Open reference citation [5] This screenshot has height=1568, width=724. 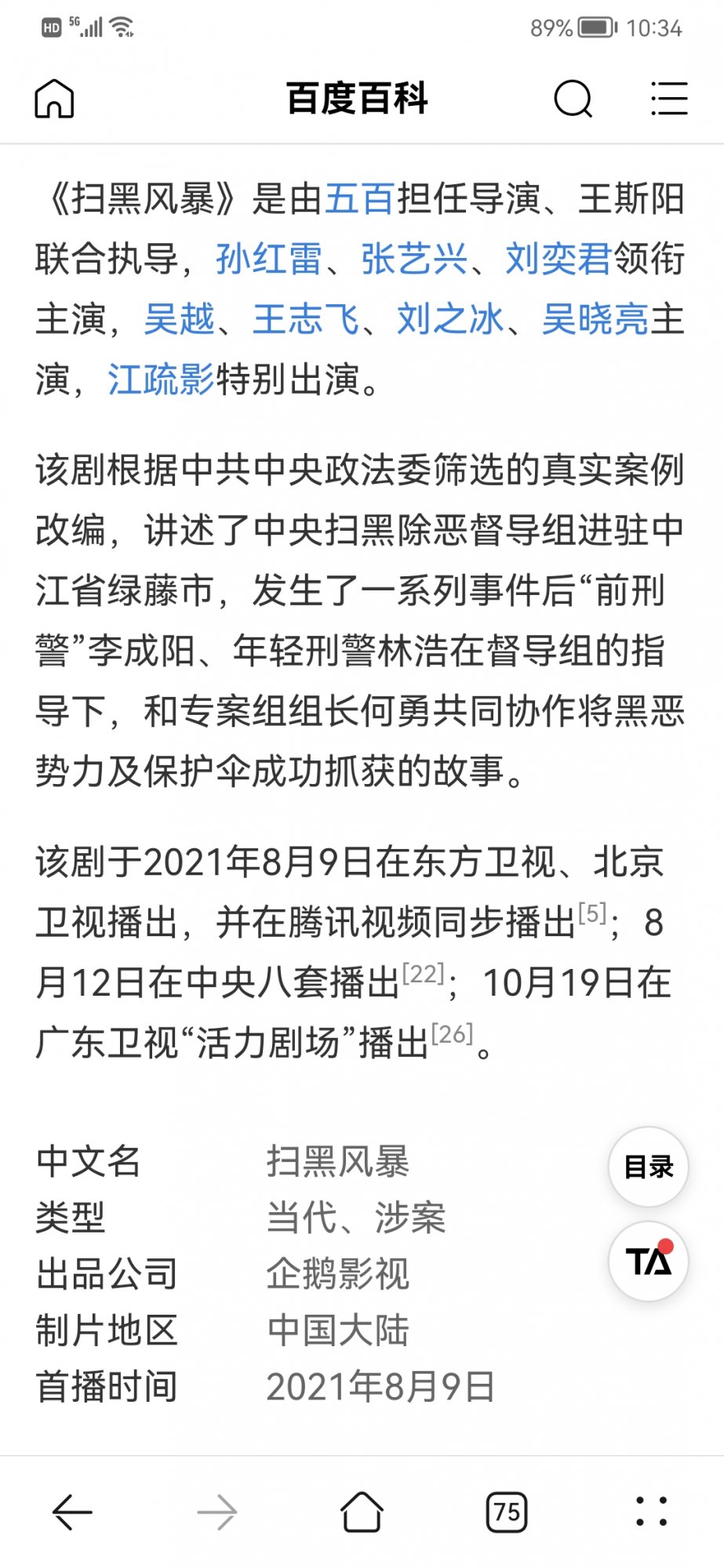592,913
